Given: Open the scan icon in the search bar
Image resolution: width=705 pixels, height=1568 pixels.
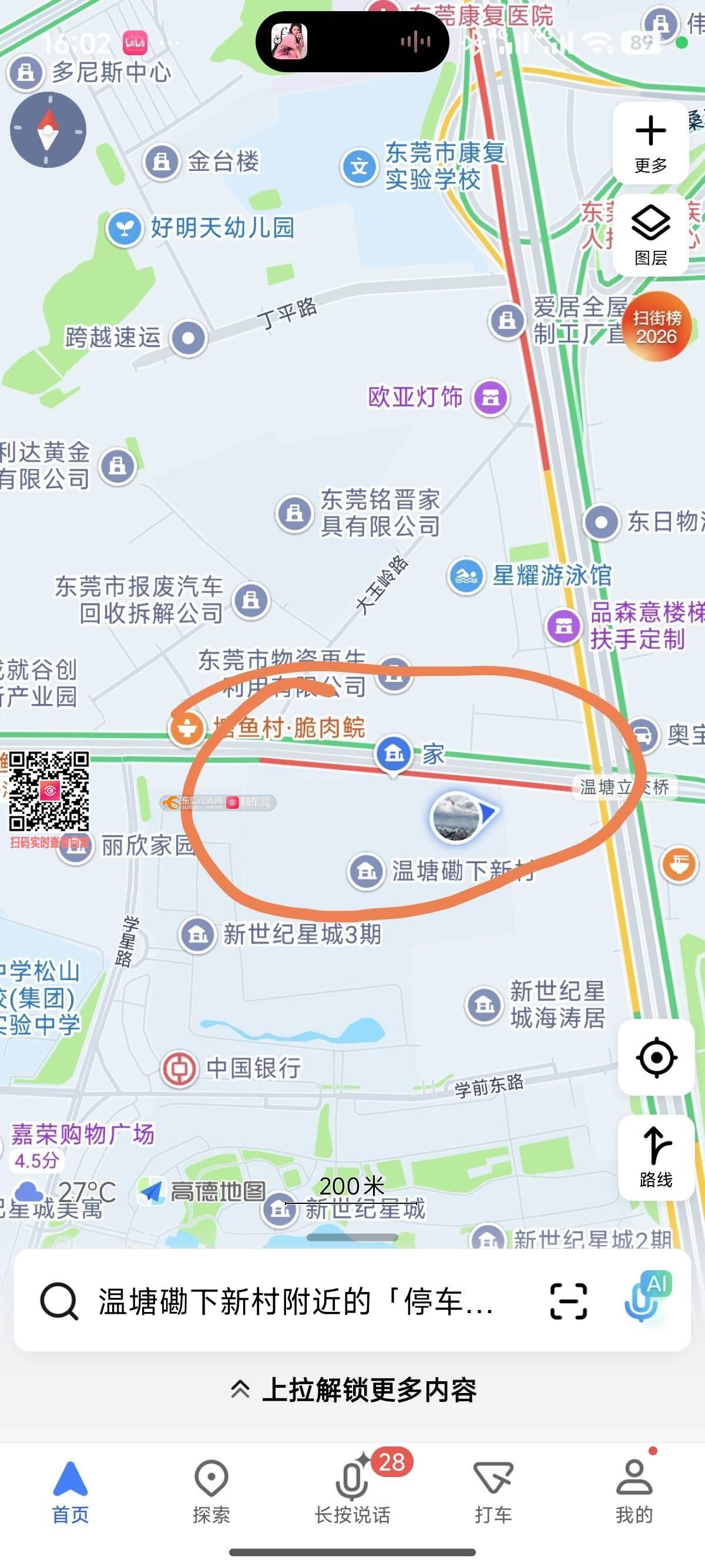Looking at the screenshot, I should click(x=568, y=1301).
